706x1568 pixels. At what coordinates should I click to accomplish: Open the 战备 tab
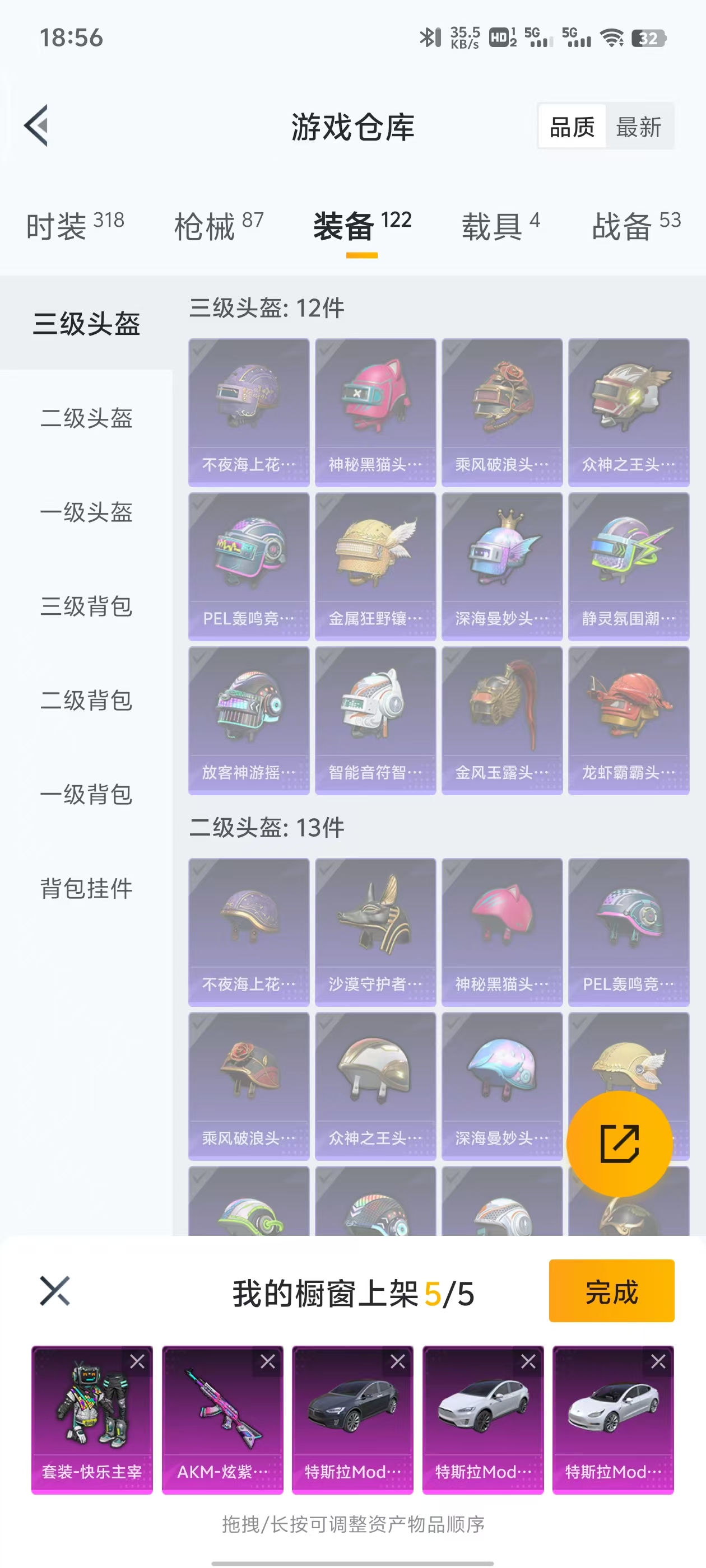click(636, 226)
